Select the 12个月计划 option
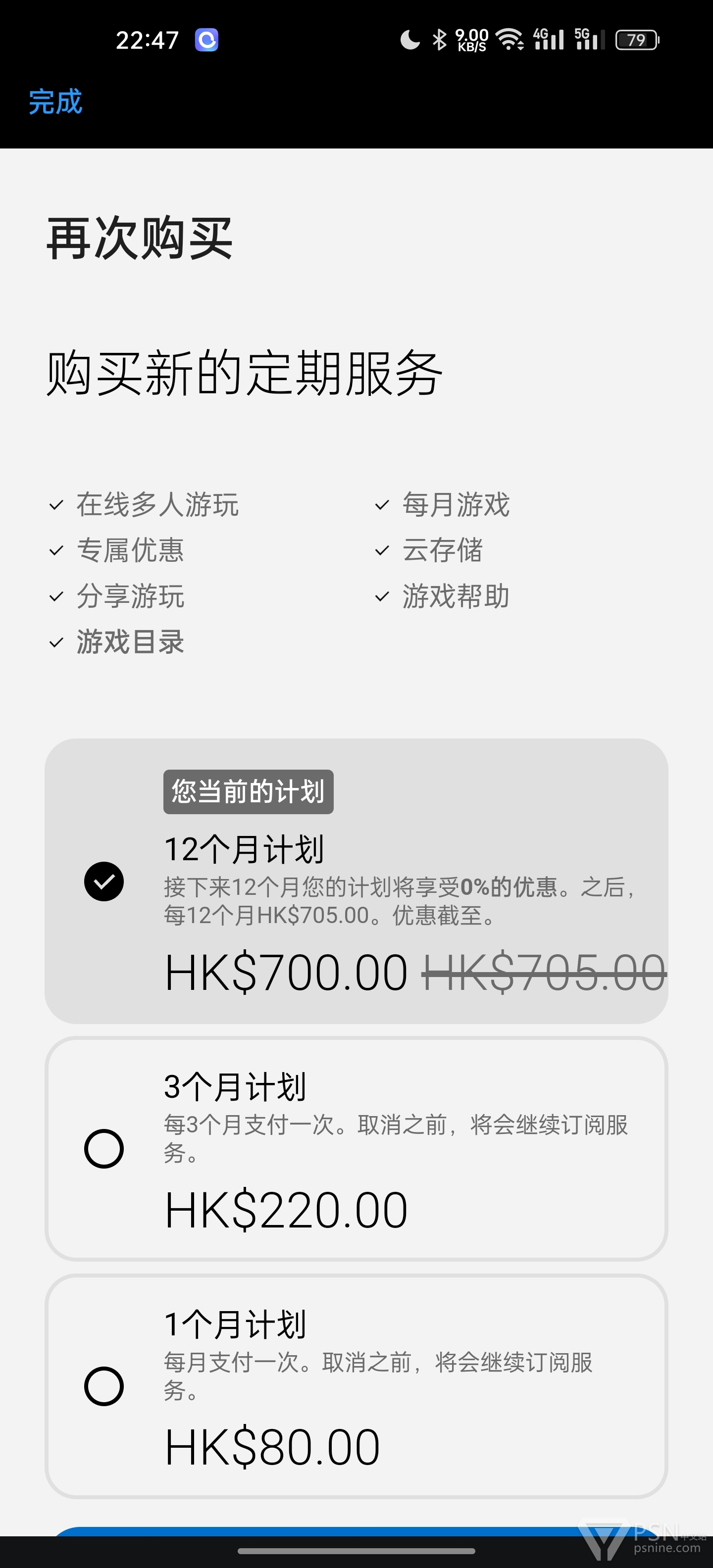The height and width of the screenshot is (1568, 713). [x=356, y=881]
